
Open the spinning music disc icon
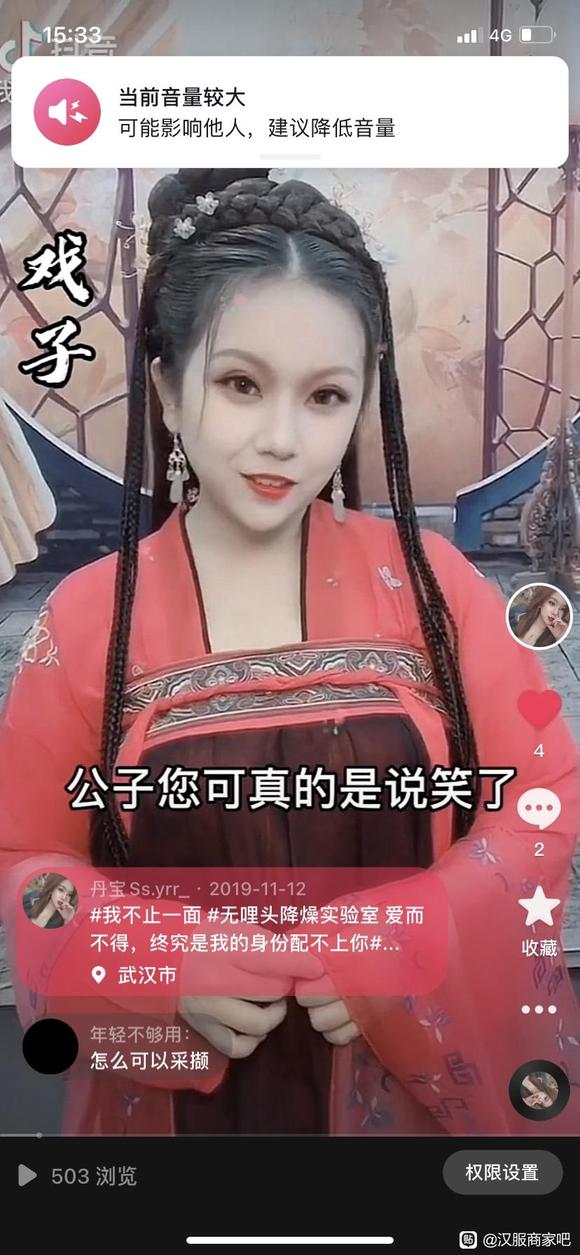539,1090
